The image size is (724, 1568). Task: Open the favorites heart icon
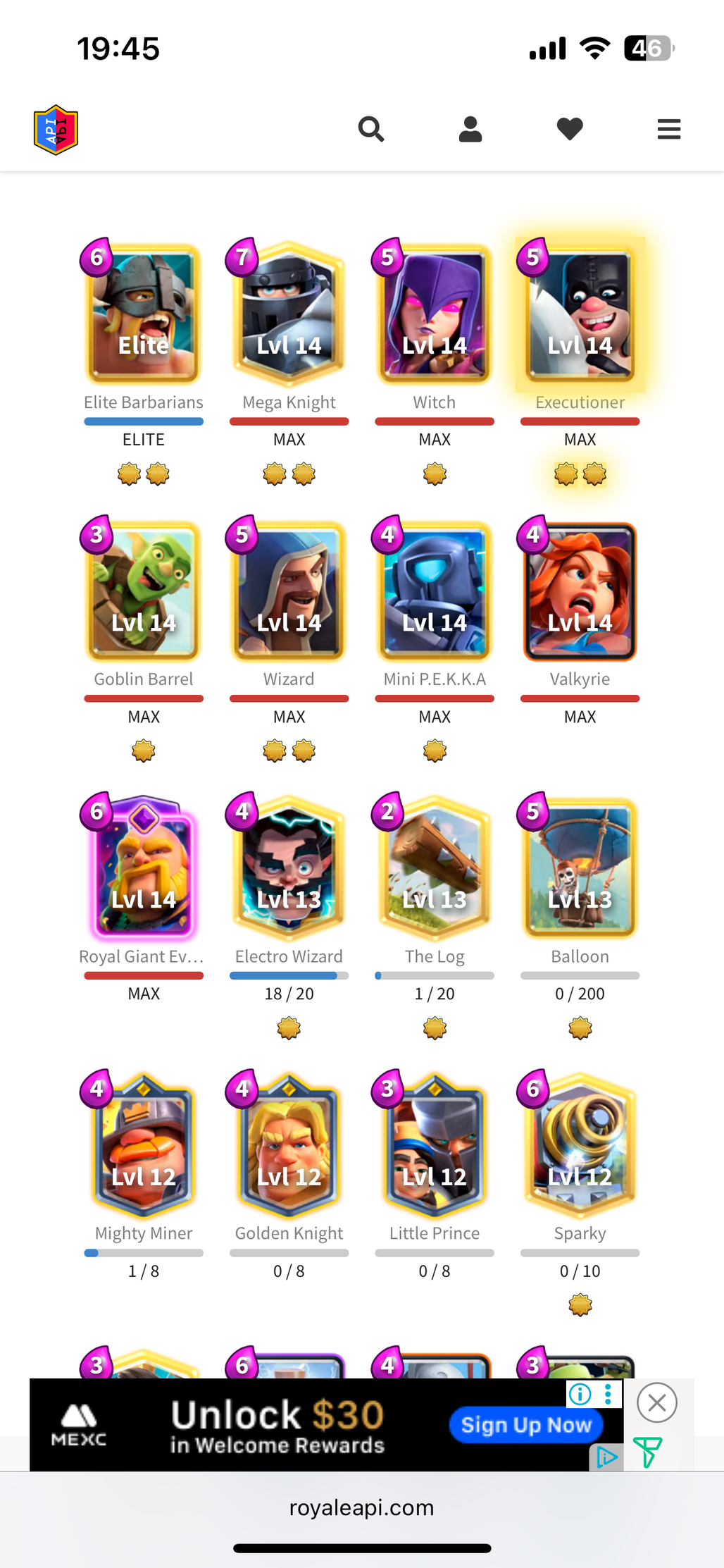[x=570, y=129]
